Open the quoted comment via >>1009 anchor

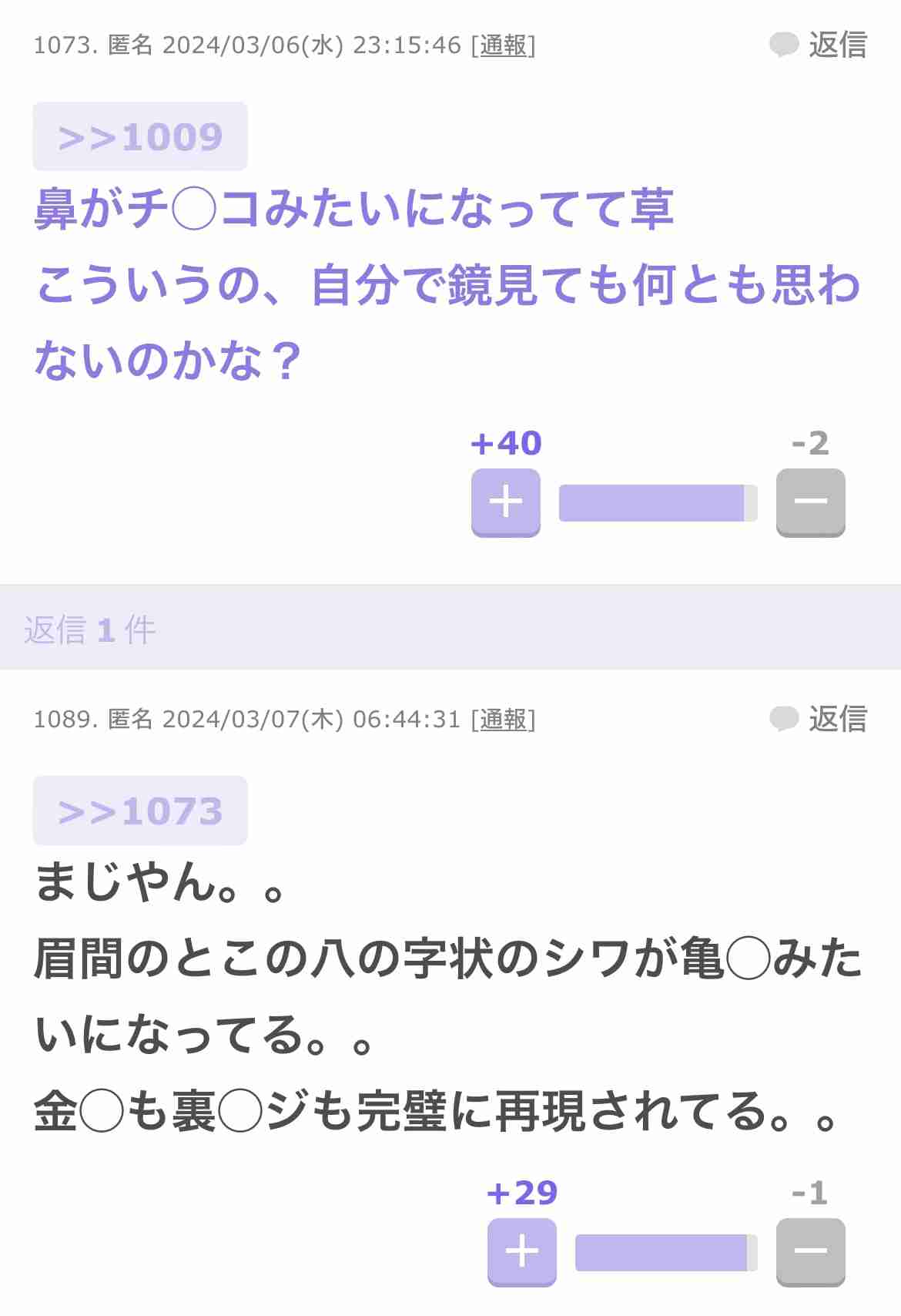[139, 136]
